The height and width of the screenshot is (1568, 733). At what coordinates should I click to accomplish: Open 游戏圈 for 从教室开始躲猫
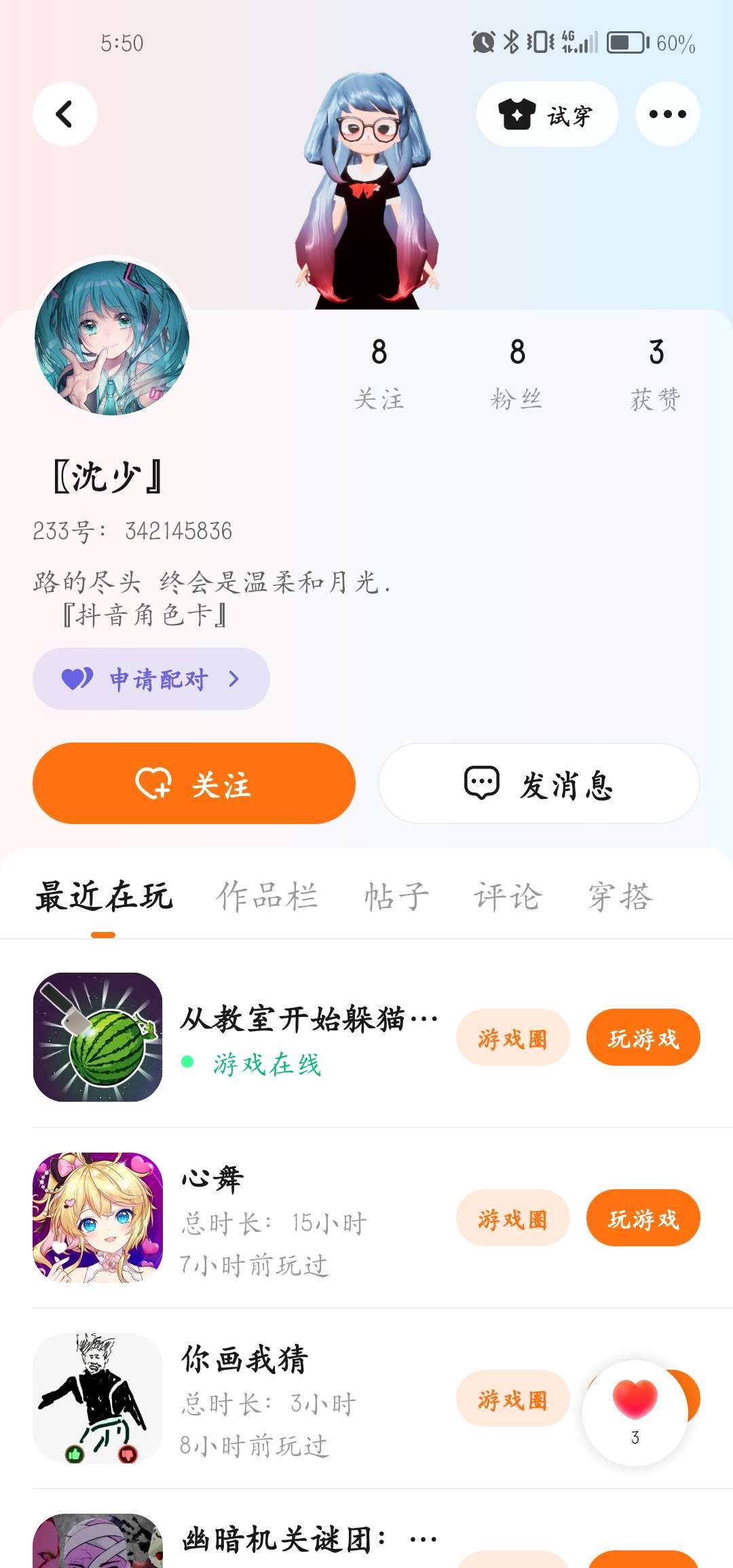pos(512,1038)
